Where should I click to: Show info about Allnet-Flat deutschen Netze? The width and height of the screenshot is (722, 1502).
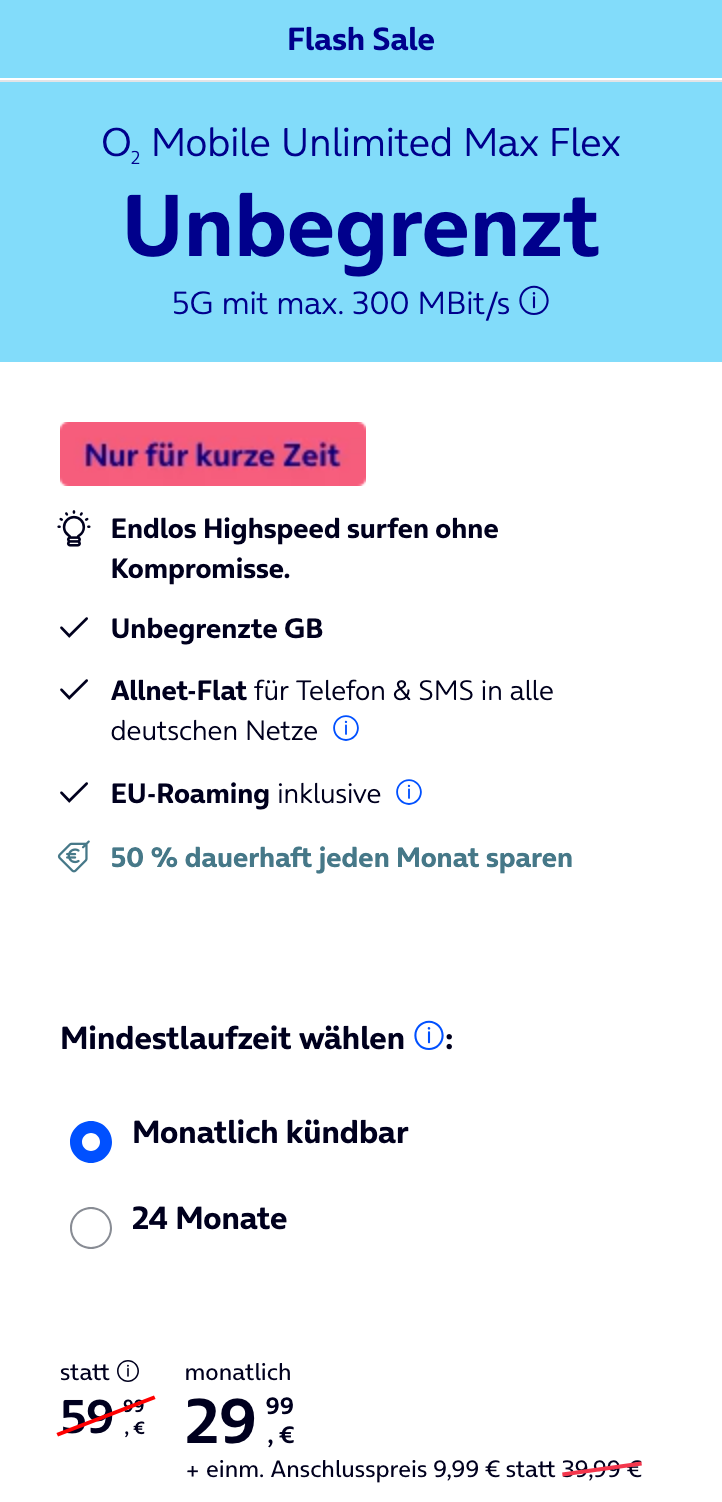tap(345, 730)
